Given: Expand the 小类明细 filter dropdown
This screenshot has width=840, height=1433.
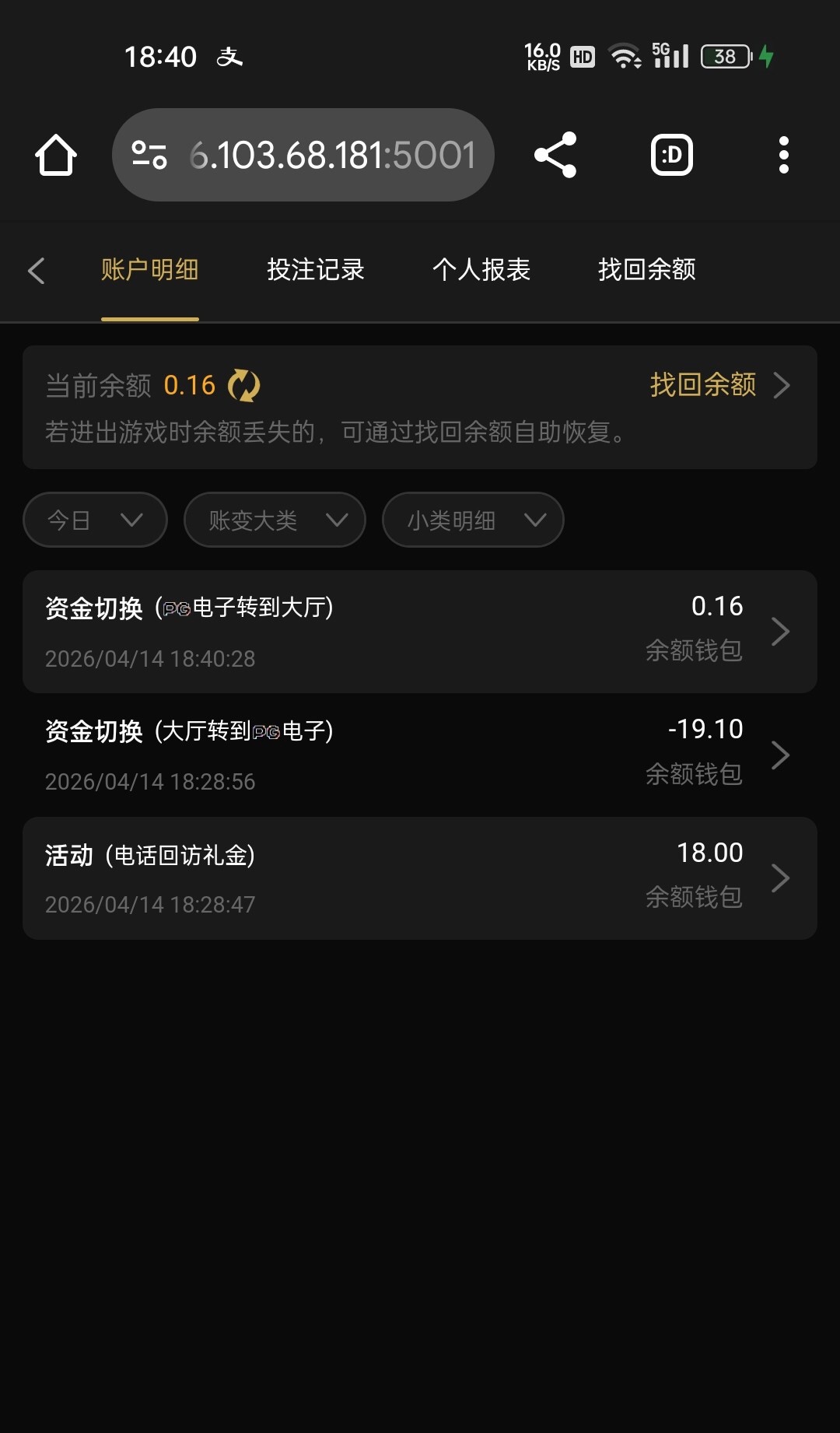Looking at the screenshot, I should coord(473,520).
